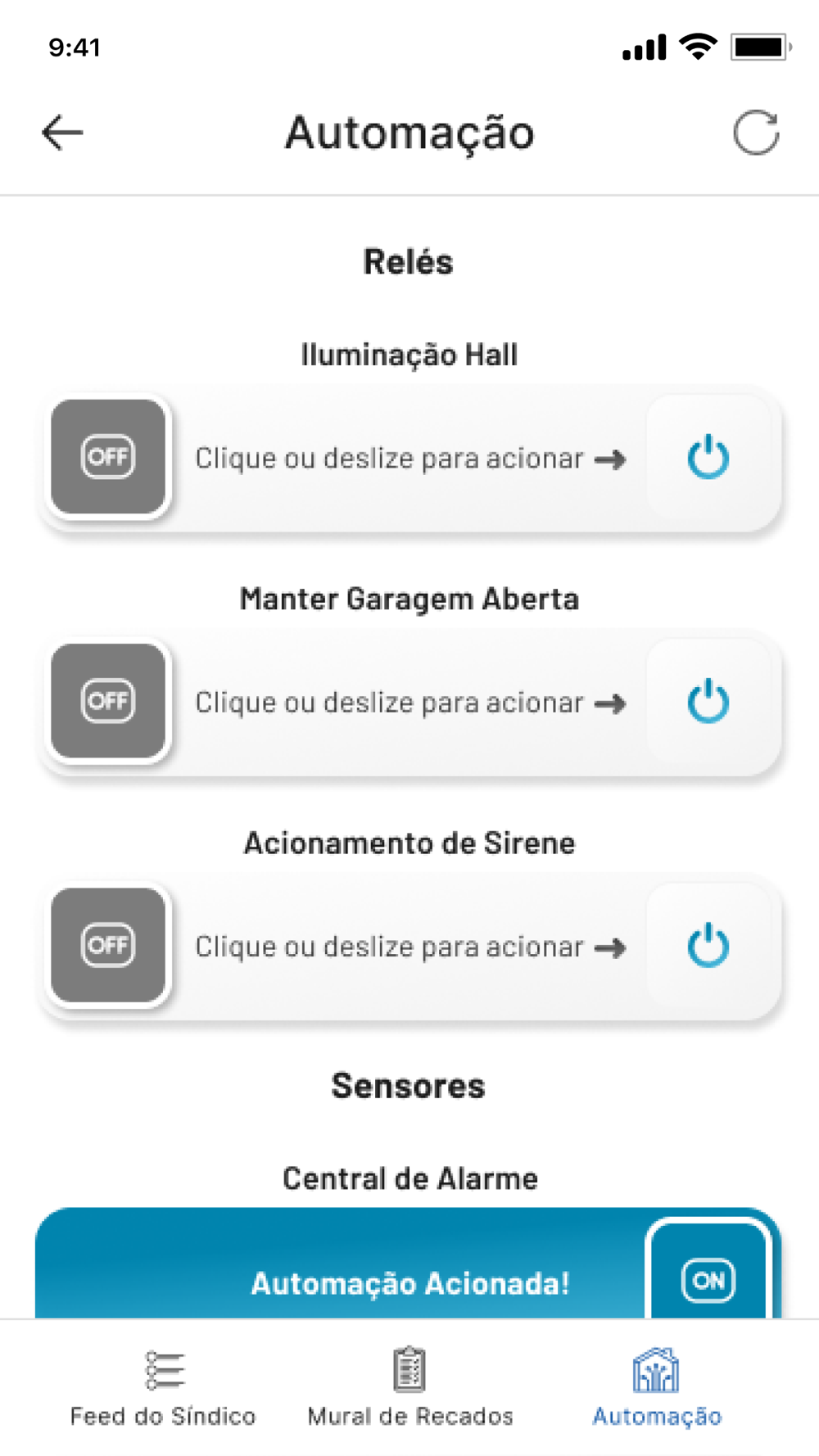The image size is (819, 1456).
Task: Switch to the Mural de Recados tab
Action: [x=409, y=1387]
